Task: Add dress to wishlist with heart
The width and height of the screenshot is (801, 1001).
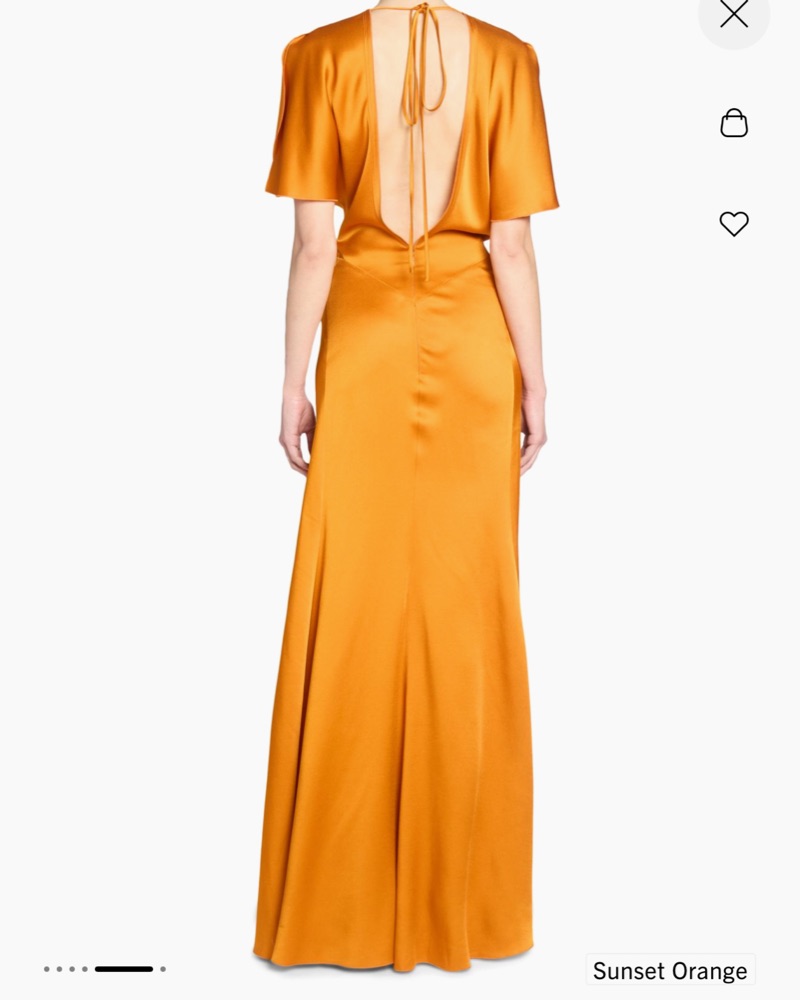Action: pyautogui.click(x=734, y=224)
